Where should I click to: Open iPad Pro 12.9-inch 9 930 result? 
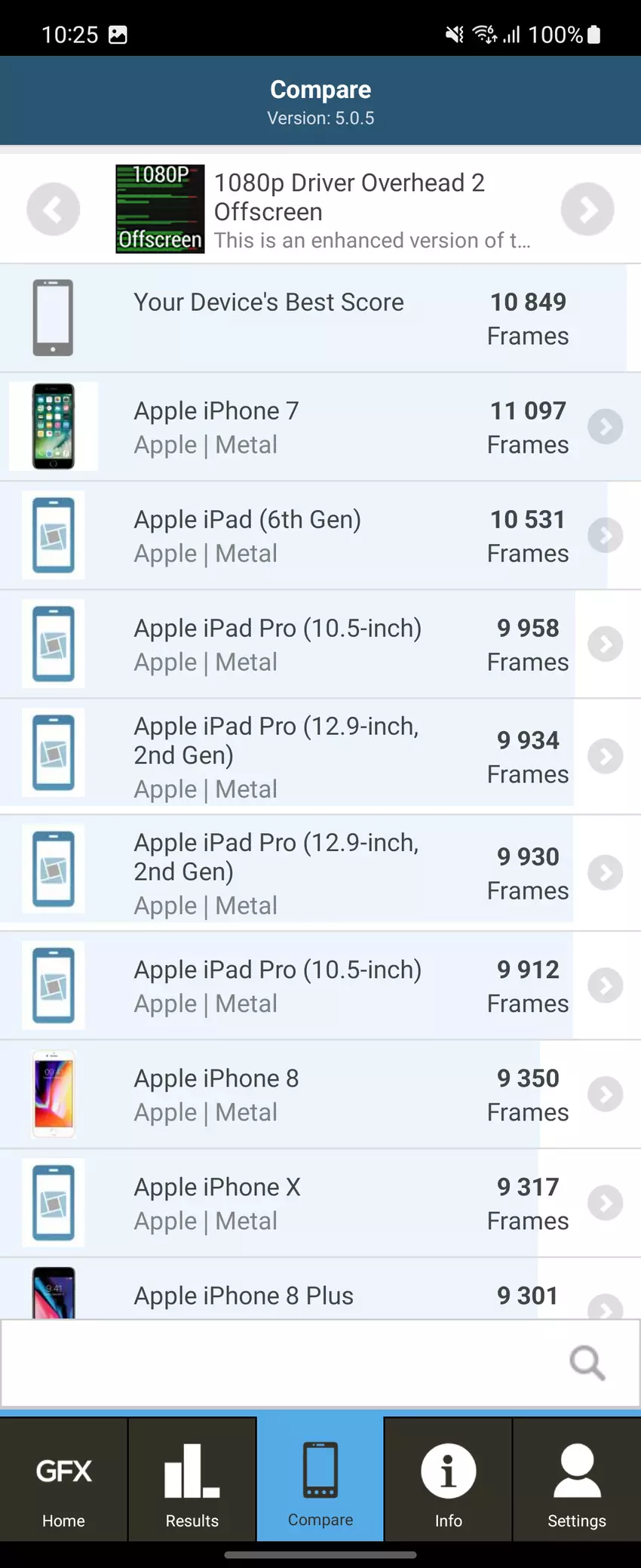(320, 873)
